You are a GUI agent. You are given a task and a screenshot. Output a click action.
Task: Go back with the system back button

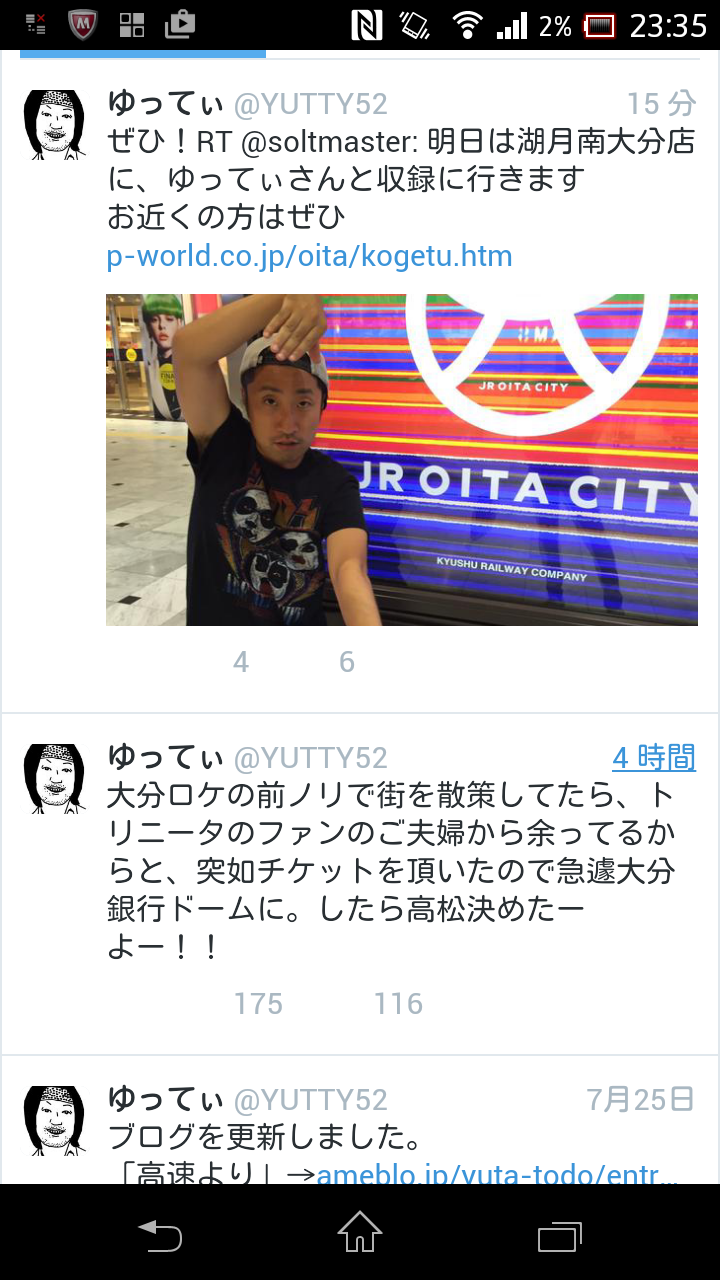tap(160, 1236)
